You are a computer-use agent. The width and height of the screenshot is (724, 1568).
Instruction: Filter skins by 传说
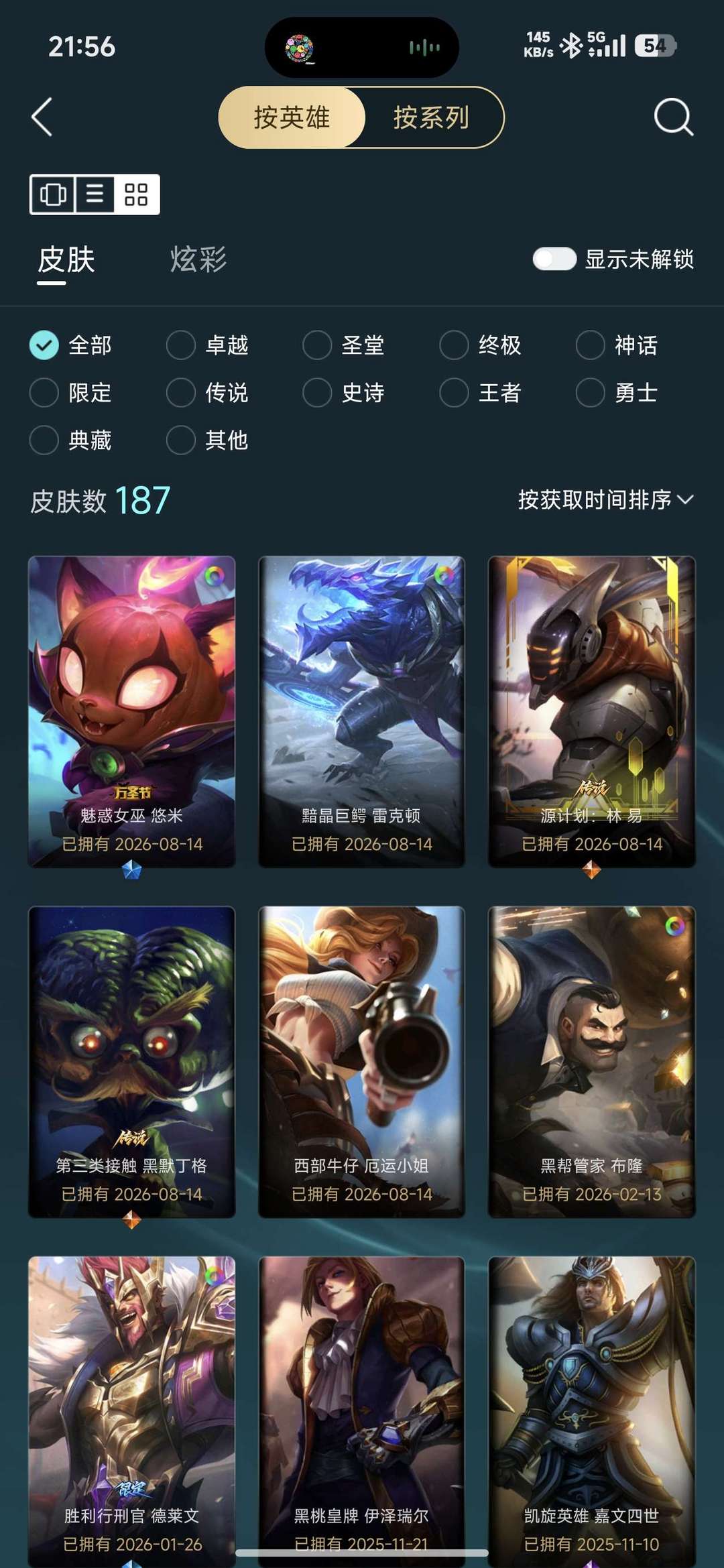(x=208, y=393)
